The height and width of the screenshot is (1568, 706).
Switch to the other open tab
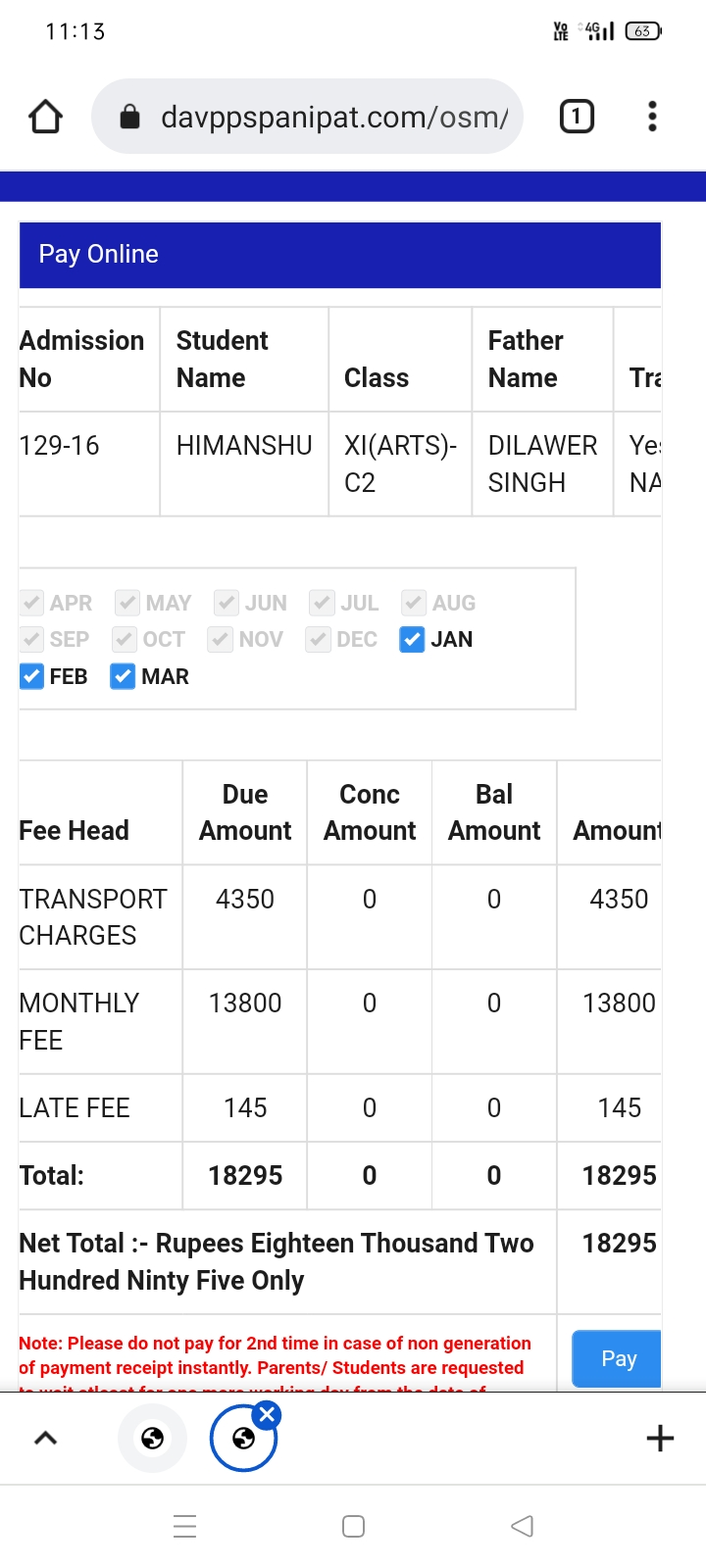click(152, 1438)
